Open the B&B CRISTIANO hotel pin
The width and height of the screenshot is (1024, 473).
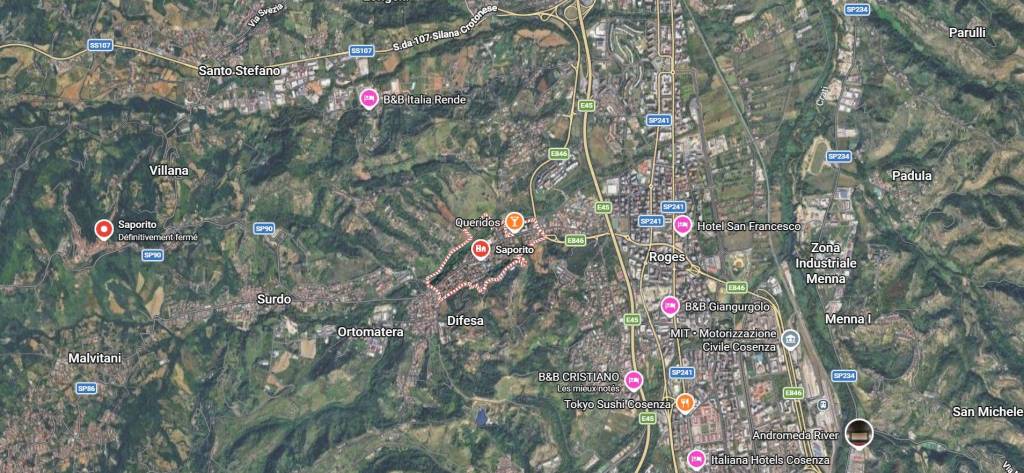coord(634,379)
